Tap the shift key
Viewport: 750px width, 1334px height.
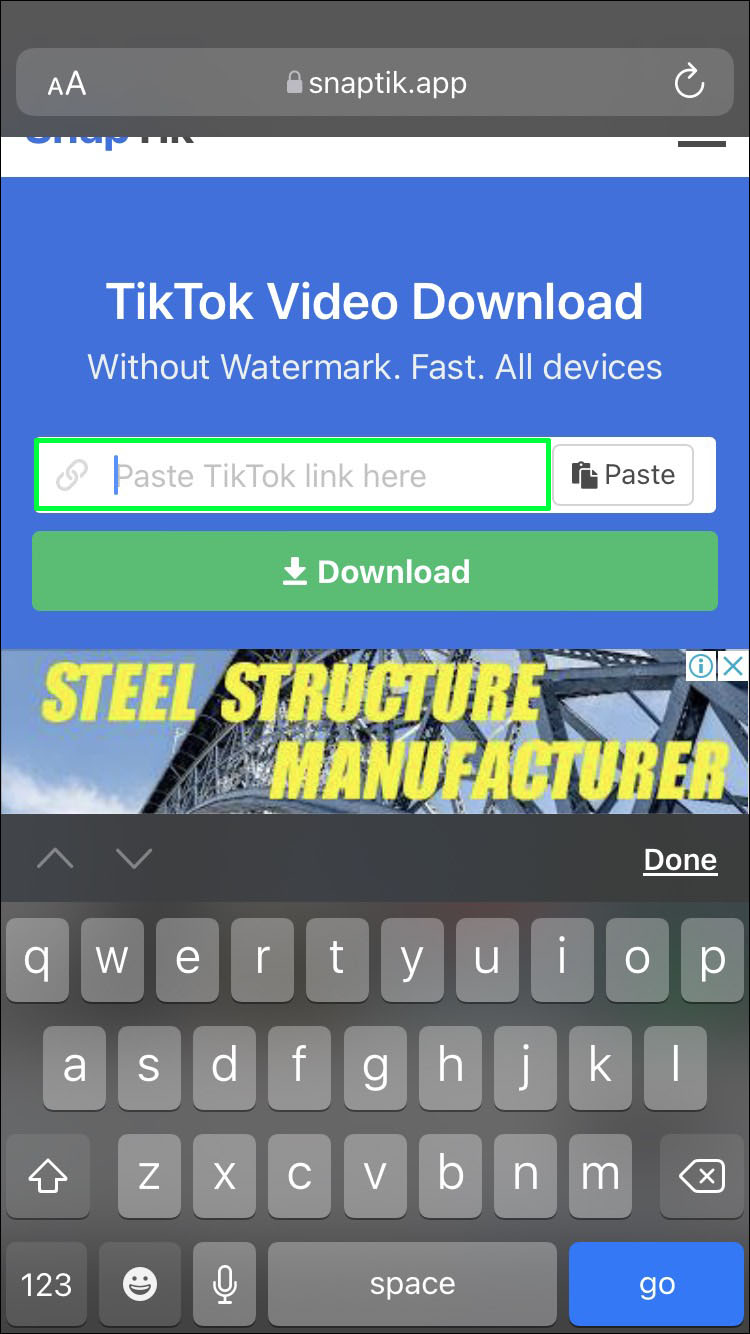[x=47, y=1177]
